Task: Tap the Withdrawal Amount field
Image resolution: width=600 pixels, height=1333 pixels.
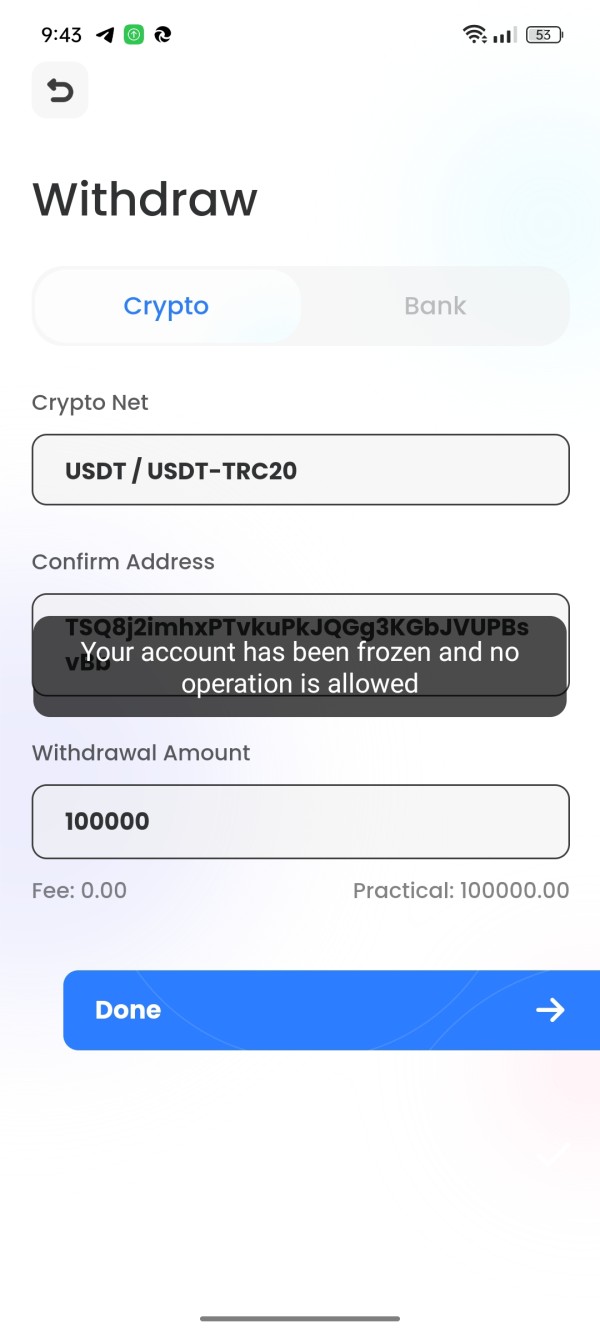Action: click(301, 822)
